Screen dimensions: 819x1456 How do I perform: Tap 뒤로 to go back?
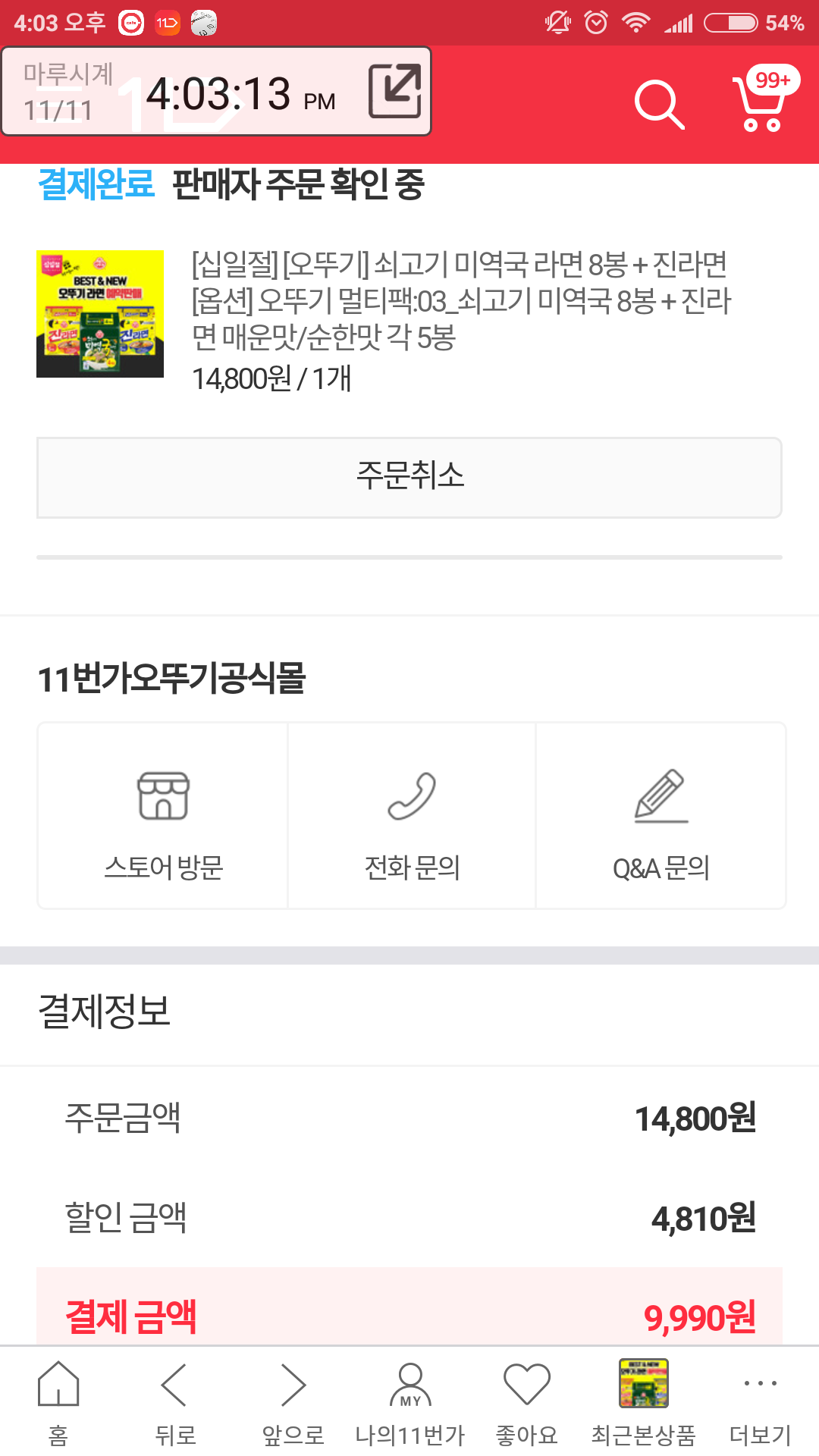click(x=175, y=1402)
